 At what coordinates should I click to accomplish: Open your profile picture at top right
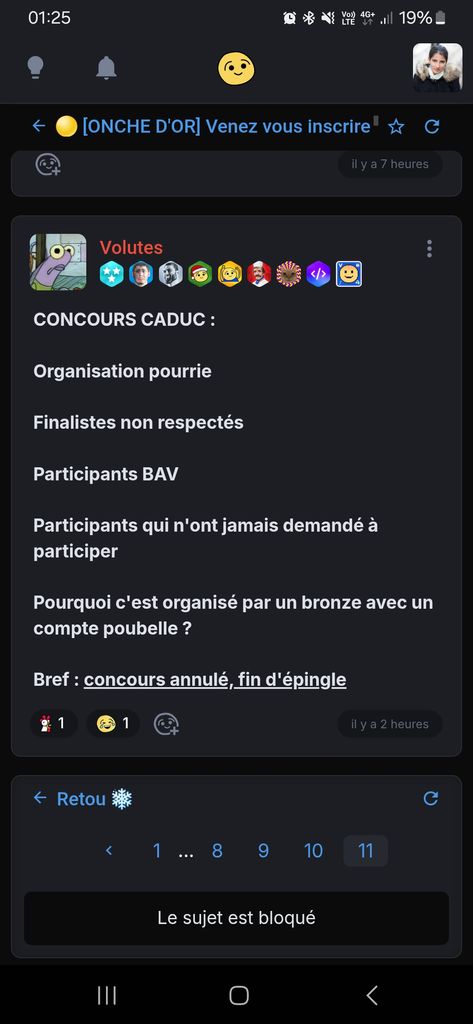click(x=437, y=68)
